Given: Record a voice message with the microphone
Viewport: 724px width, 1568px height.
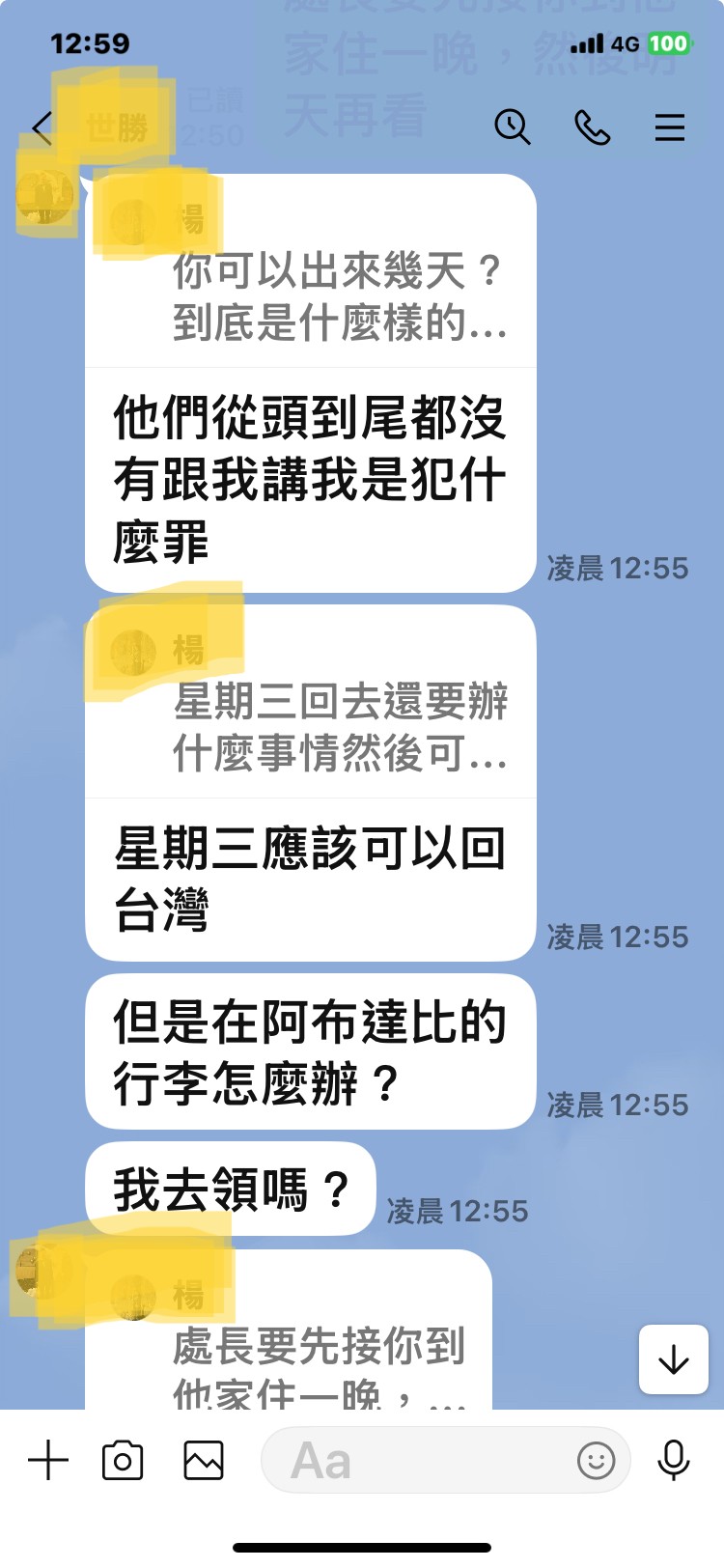Looking at the screenshot, I should (673, 1460).
